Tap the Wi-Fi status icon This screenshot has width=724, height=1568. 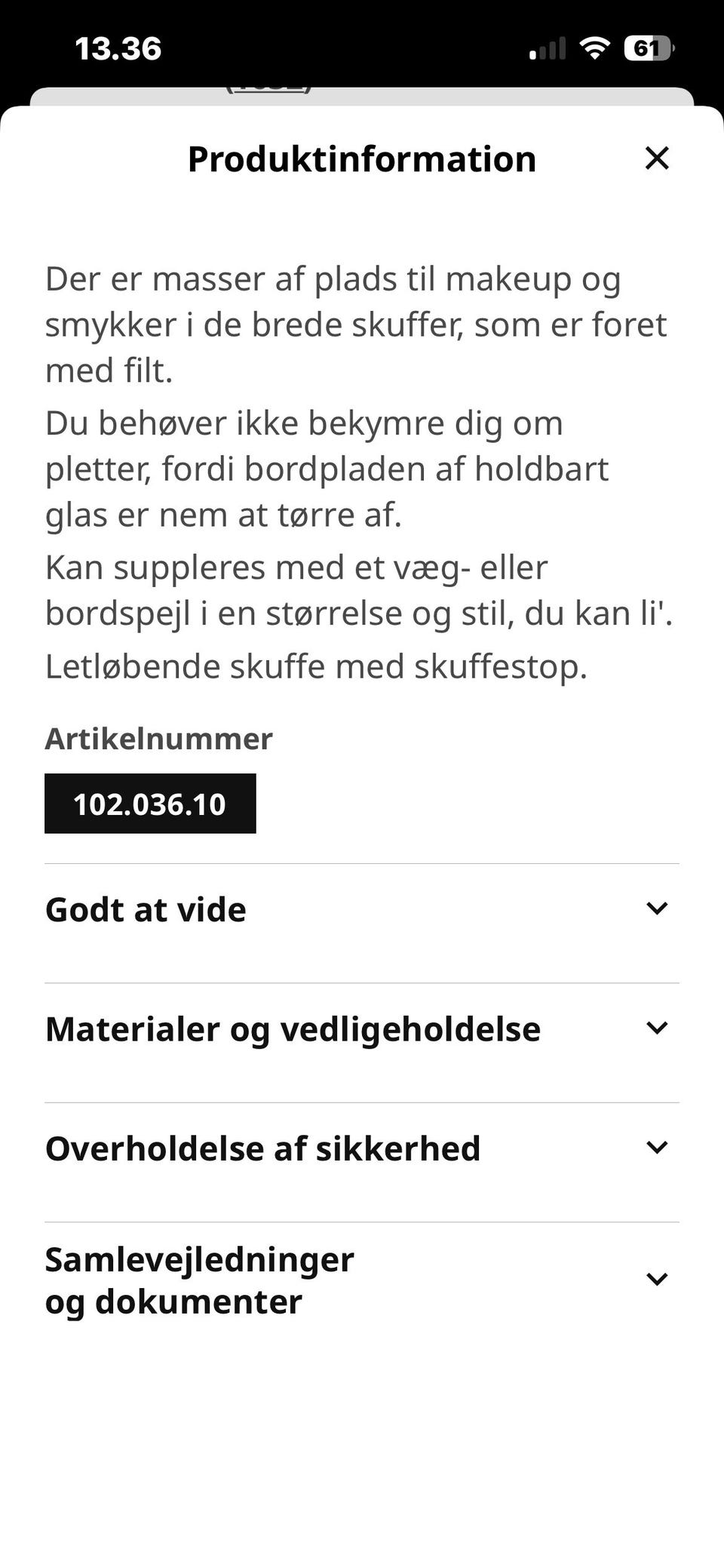click(x=595, y=48)
